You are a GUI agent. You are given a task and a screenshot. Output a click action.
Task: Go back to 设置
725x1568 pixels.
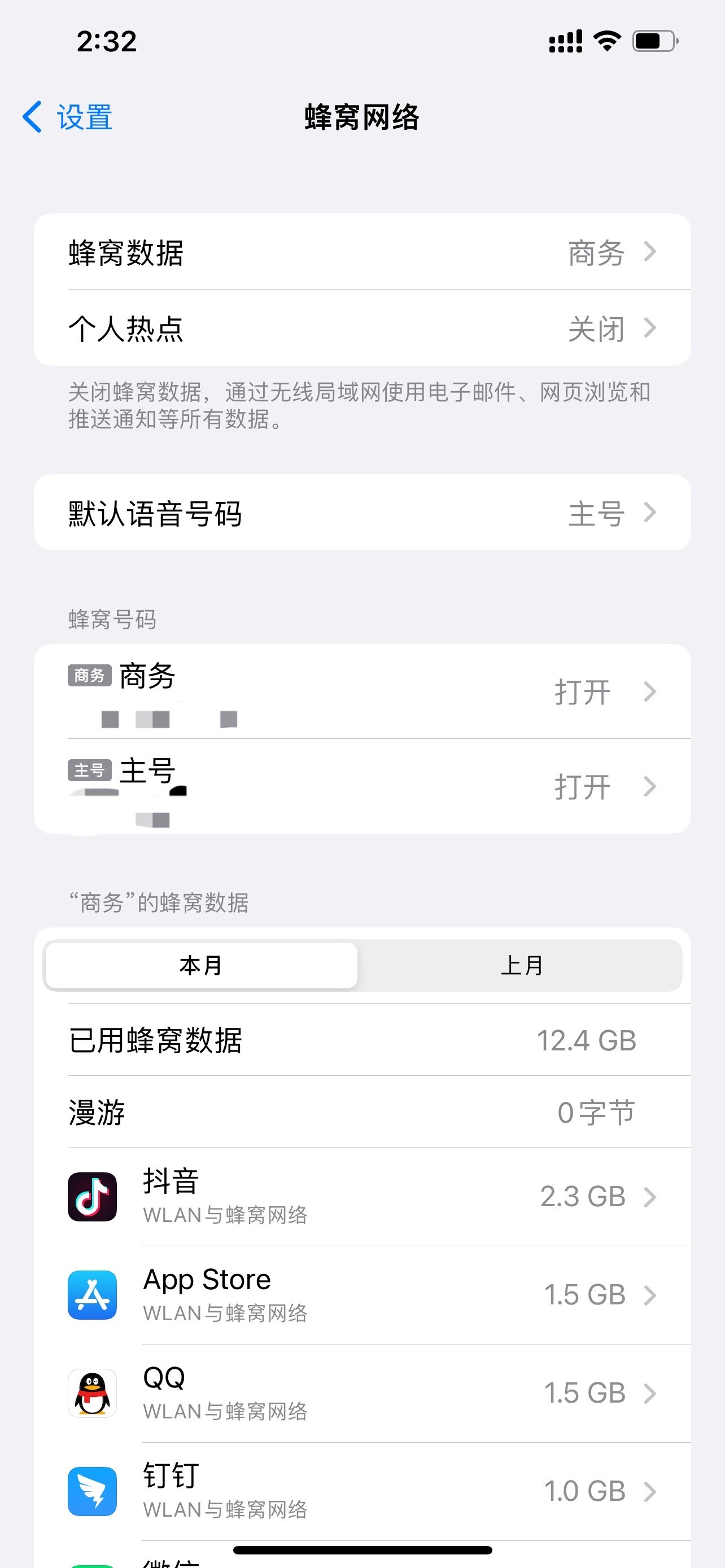[x=68, y=117]
